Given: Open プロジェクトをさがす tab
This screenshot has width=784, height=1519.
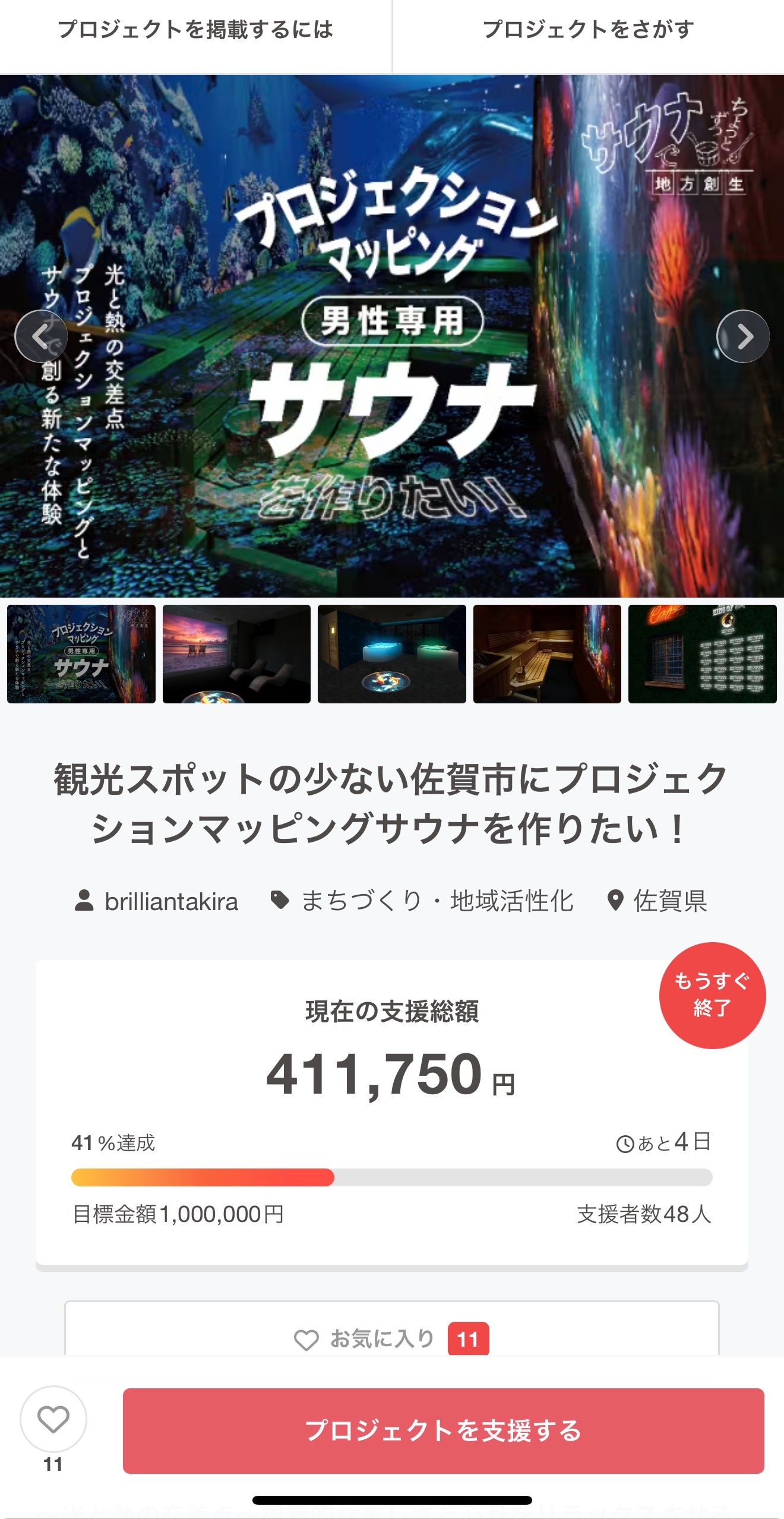Looking at the screenshot, I should (588, 30).
